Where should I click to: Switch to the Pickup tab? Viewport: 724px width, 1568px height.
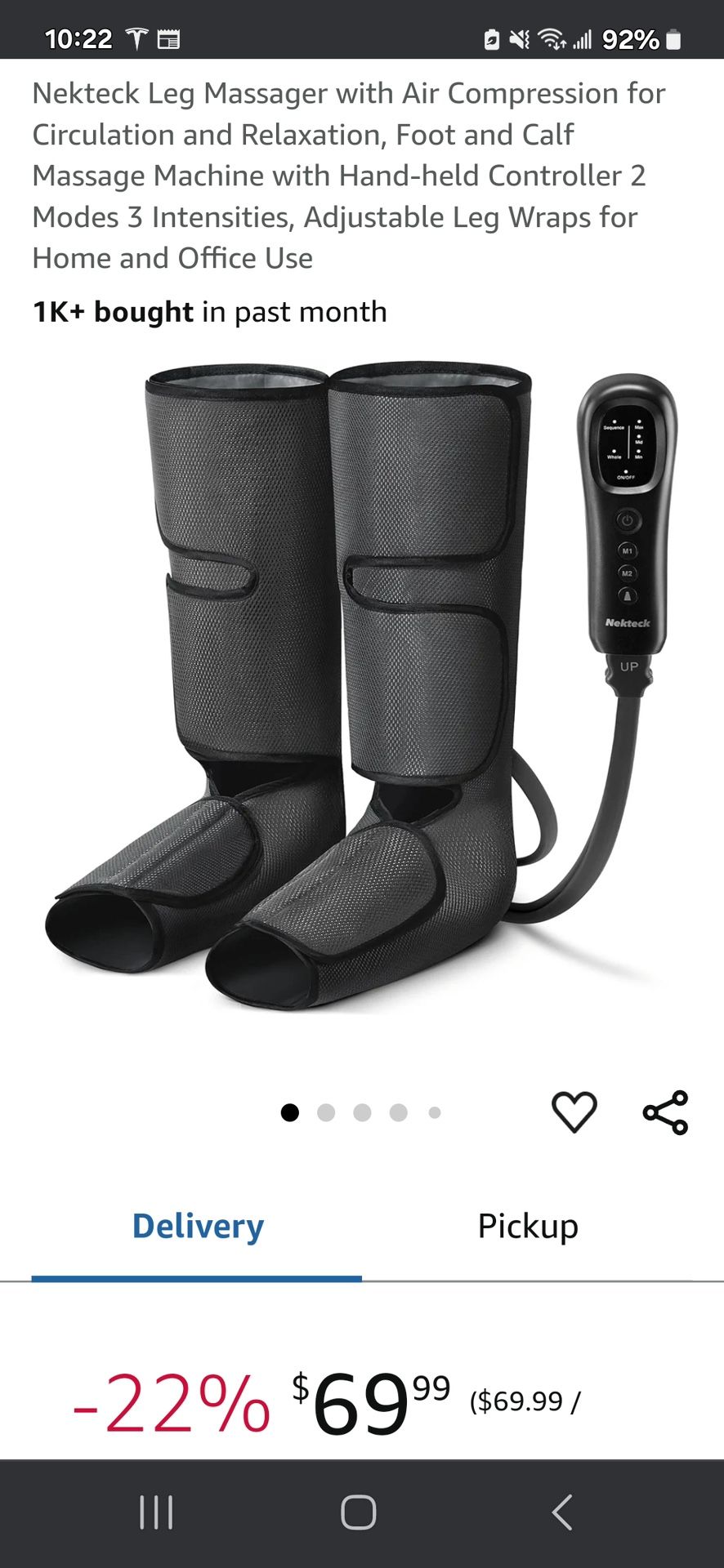coord(527,1226)
